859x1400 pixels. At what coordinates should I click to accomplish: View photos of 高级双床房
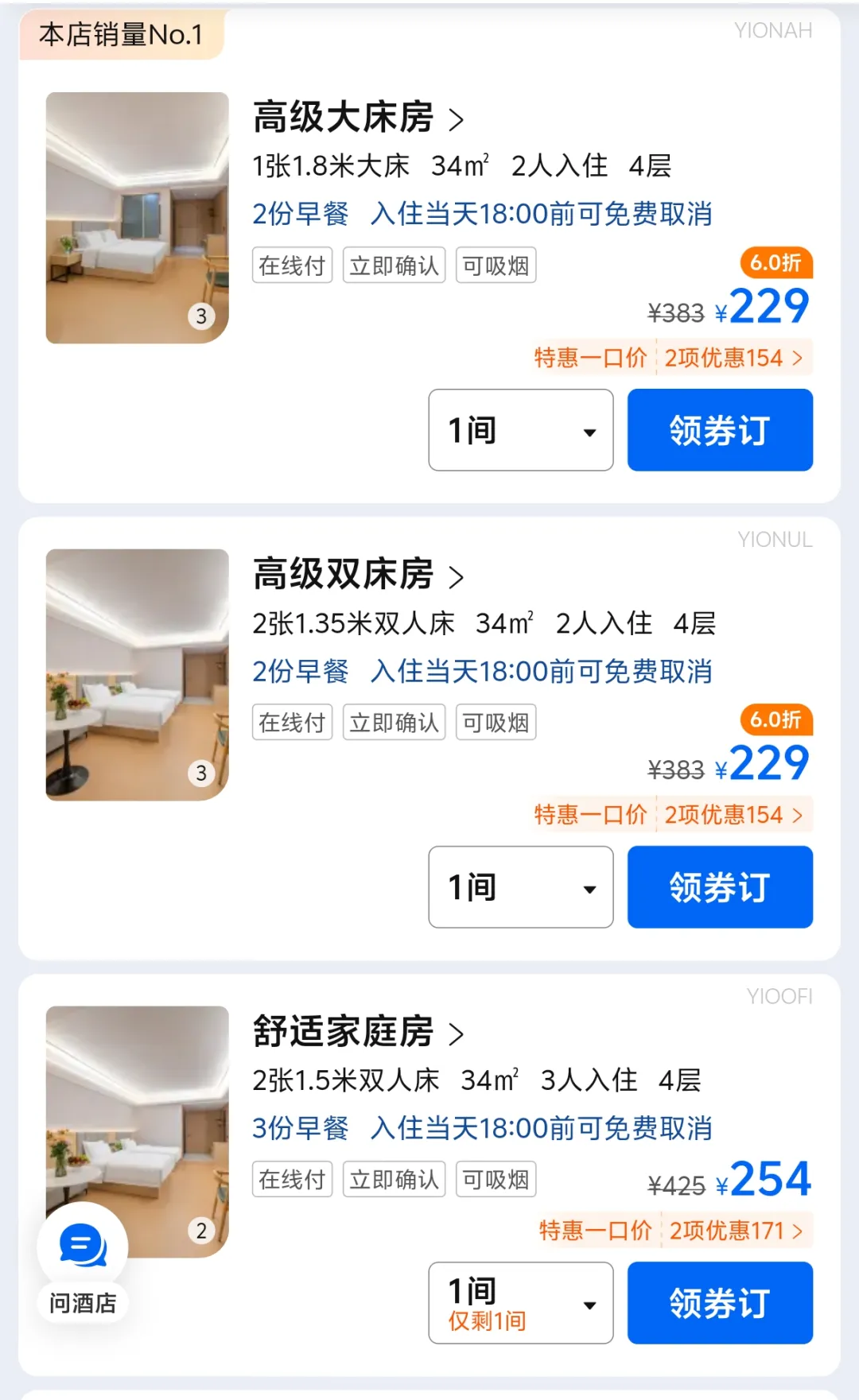point(138,674)
